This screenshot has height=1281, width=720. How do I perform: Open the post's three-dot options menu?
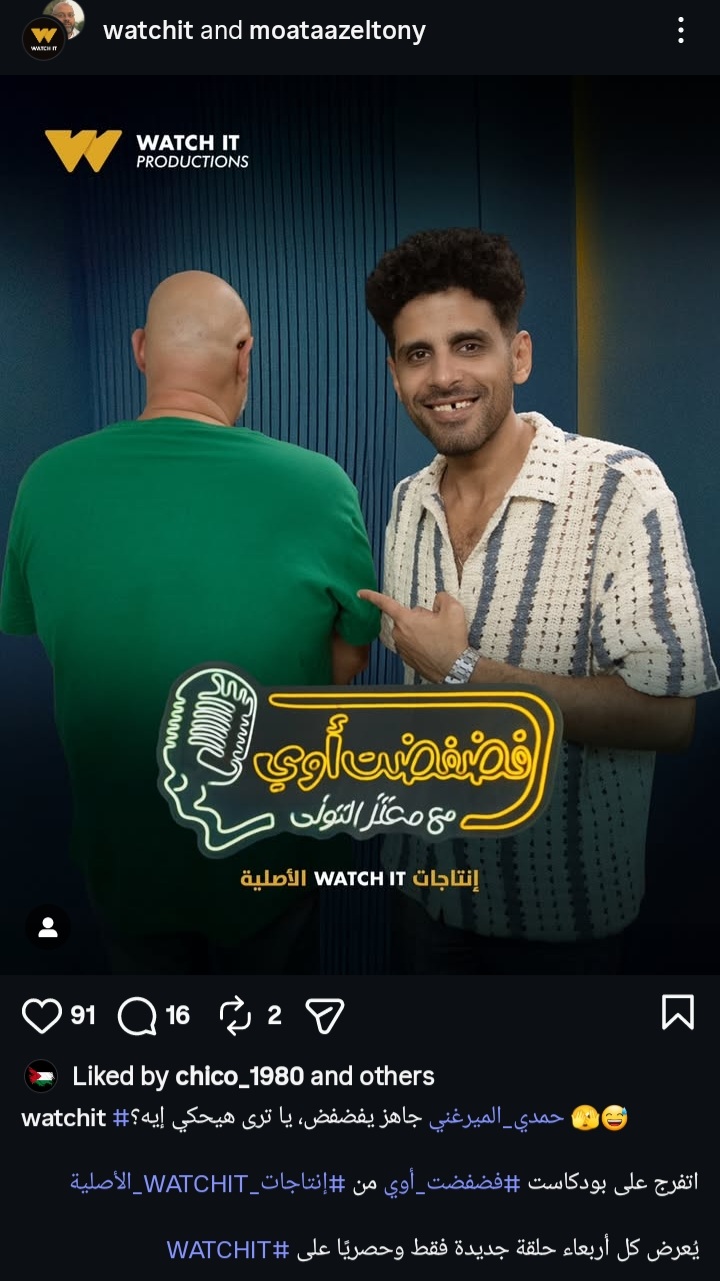pos(680,31)
